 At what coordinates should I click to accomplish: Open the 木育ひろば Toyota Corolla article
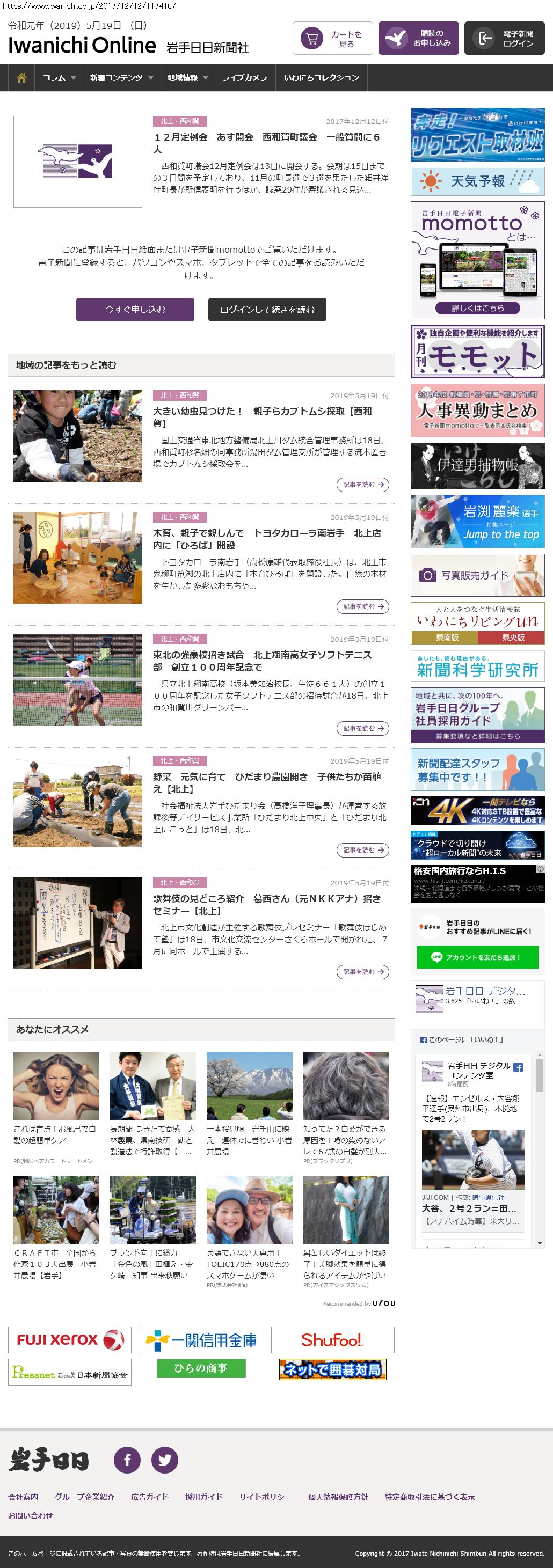[x=266, y=539]
